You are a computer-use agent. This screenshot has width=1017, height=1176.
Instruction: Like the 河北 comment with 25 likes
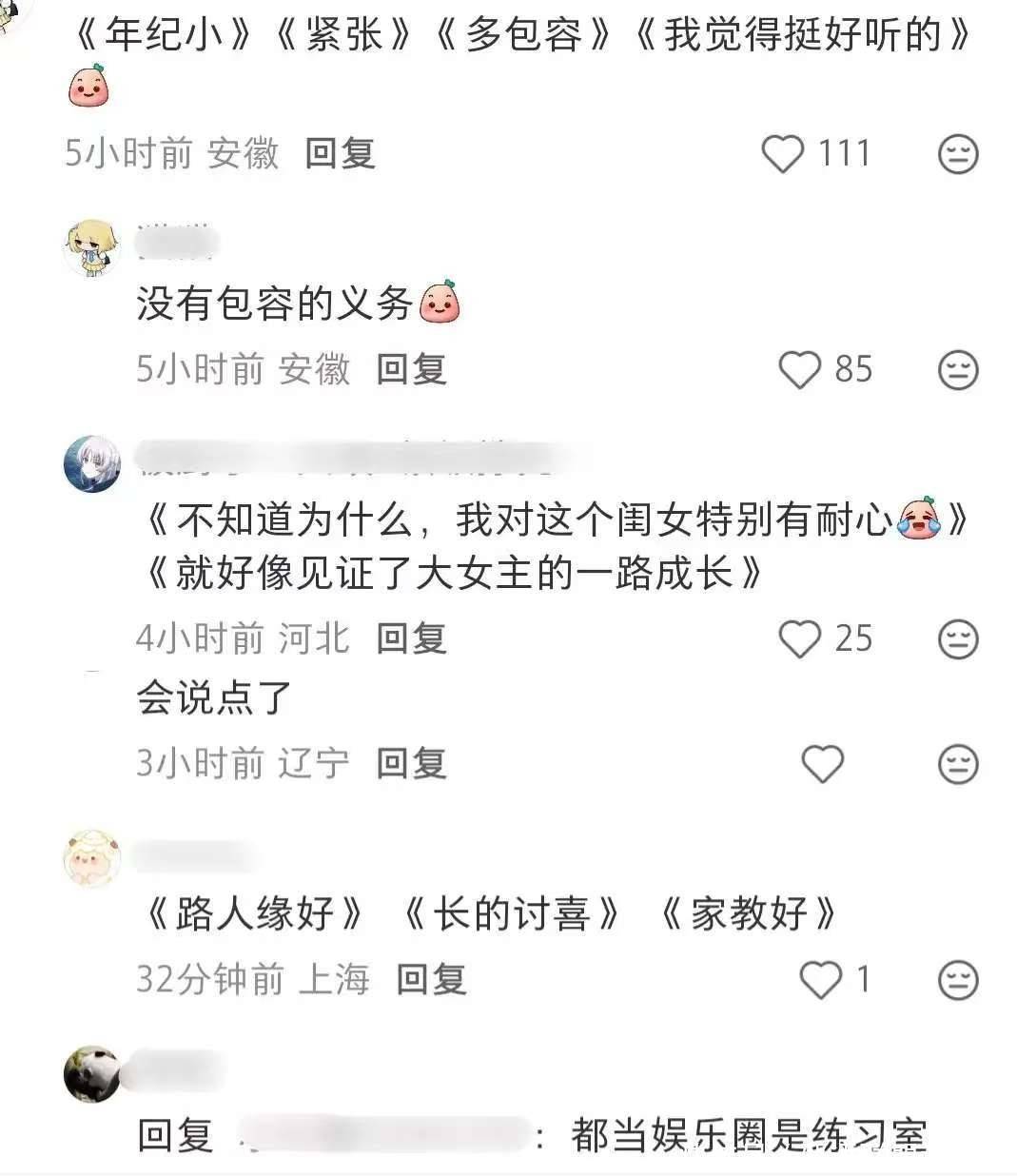799,639
